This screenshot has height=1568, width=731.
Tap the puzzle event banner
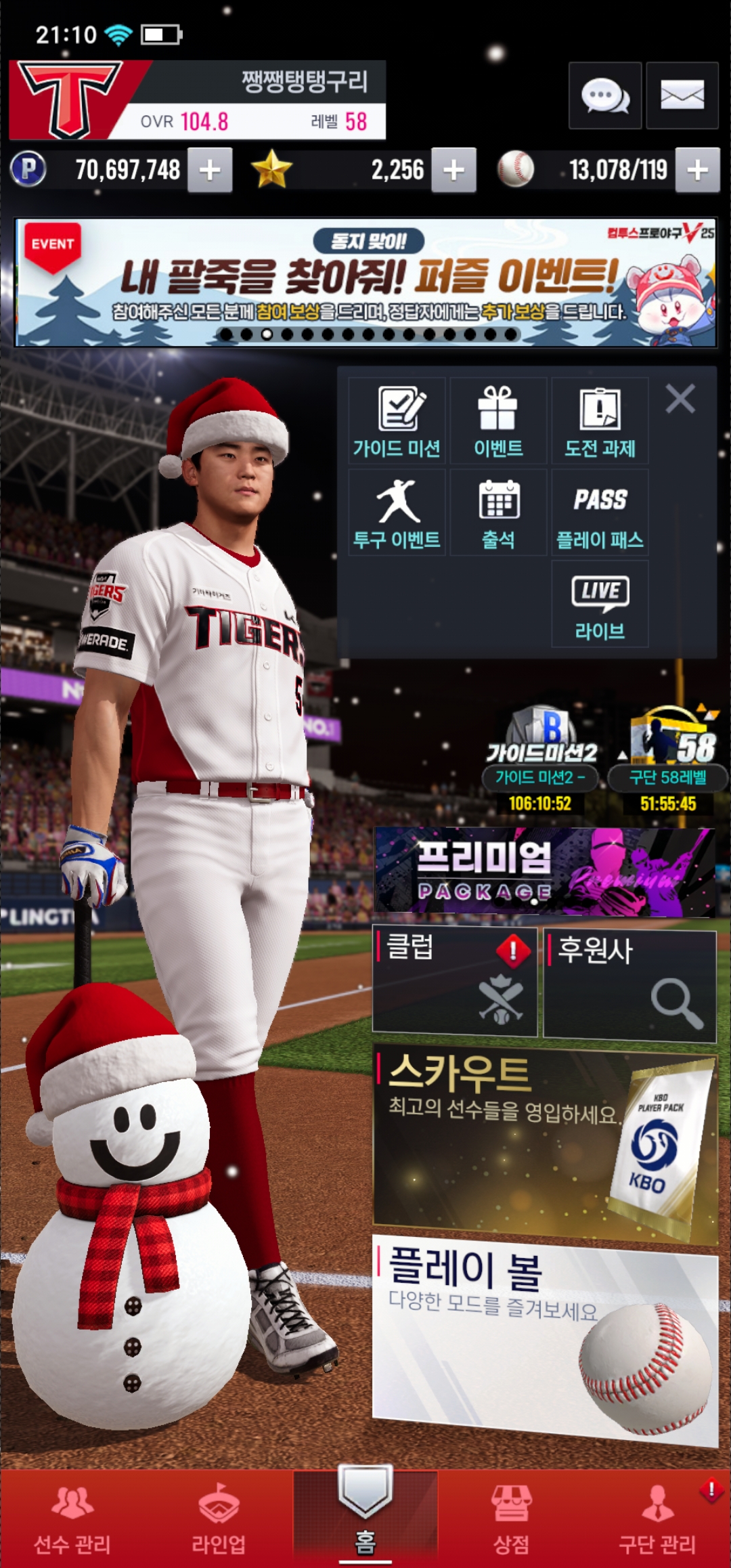[365, 282]
